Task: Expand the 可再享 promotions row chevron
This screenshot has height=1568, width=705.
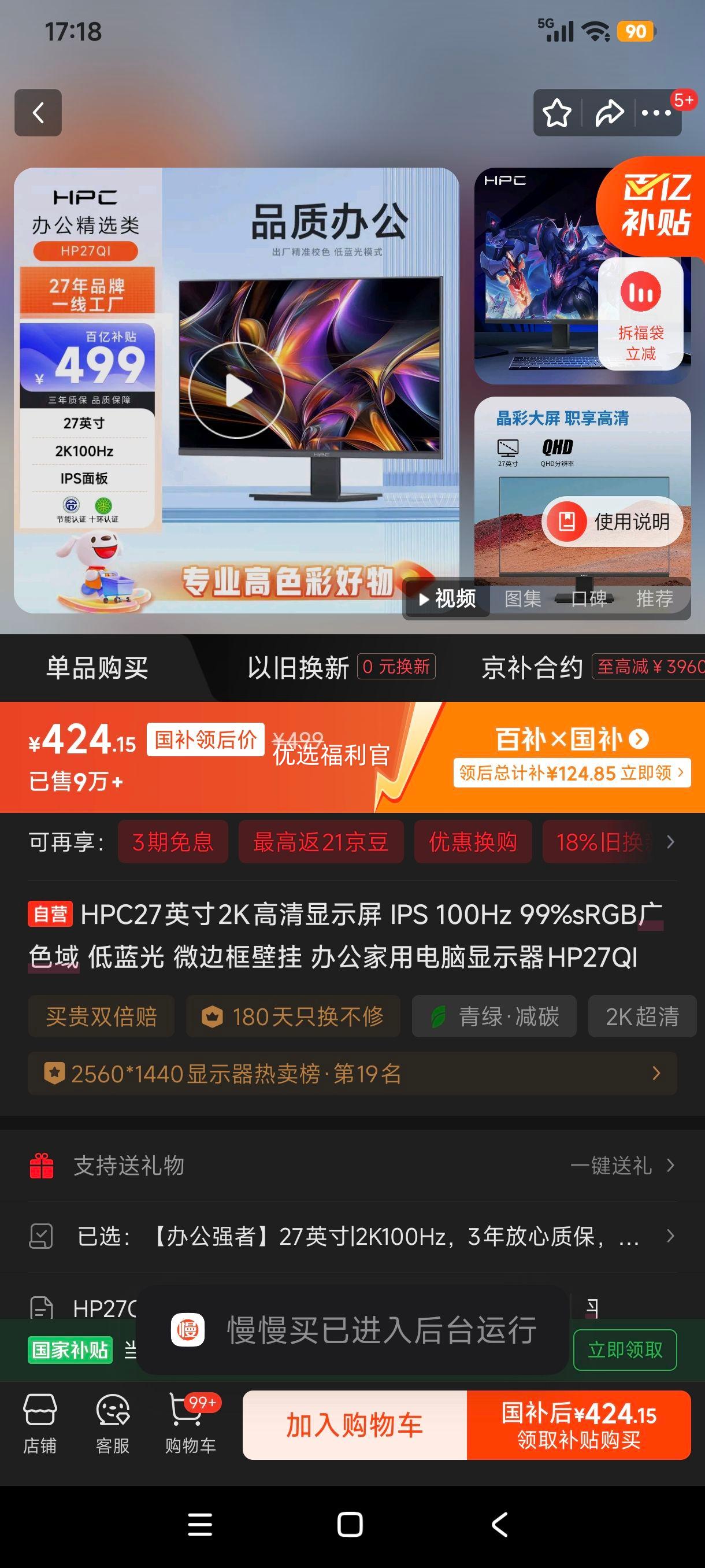Action: click(671, 841)
